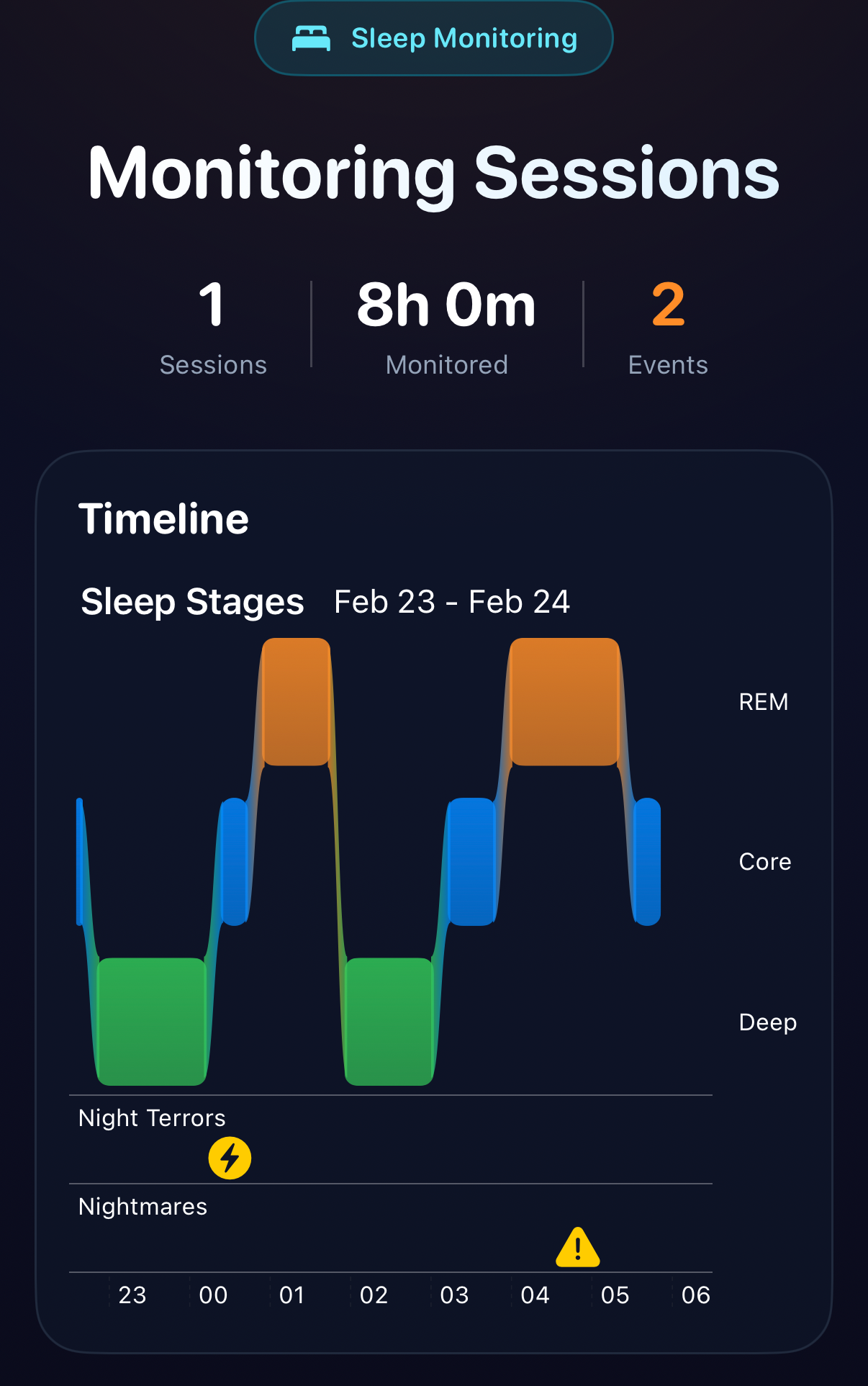Click the 04 mark on the time axis
Image resolution: width=868 pixels, height=1386 pixels.
pos(534,1294)
